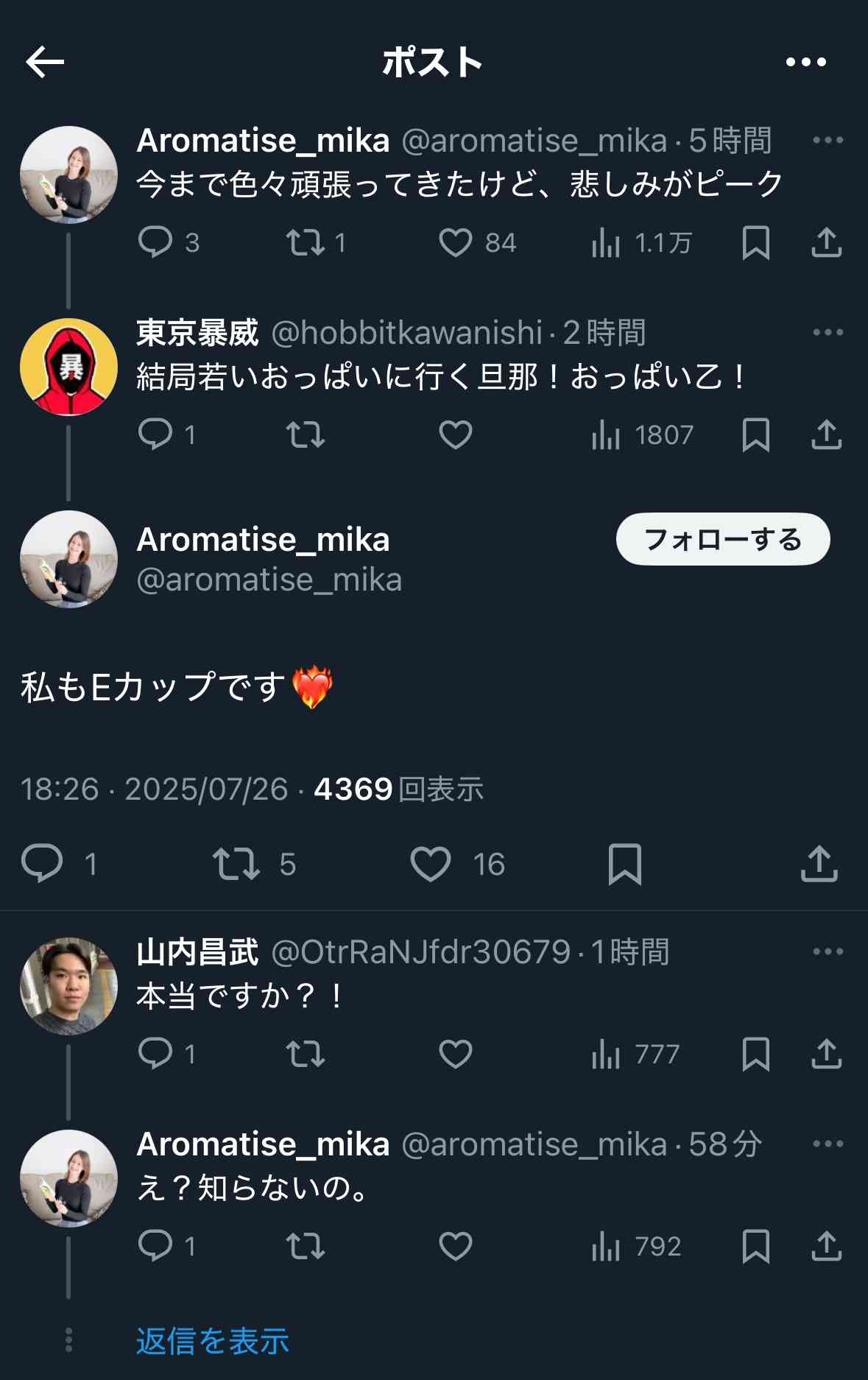Like 東京暴威's reply
Screen dimensions: 868x1380
[455, 435]
